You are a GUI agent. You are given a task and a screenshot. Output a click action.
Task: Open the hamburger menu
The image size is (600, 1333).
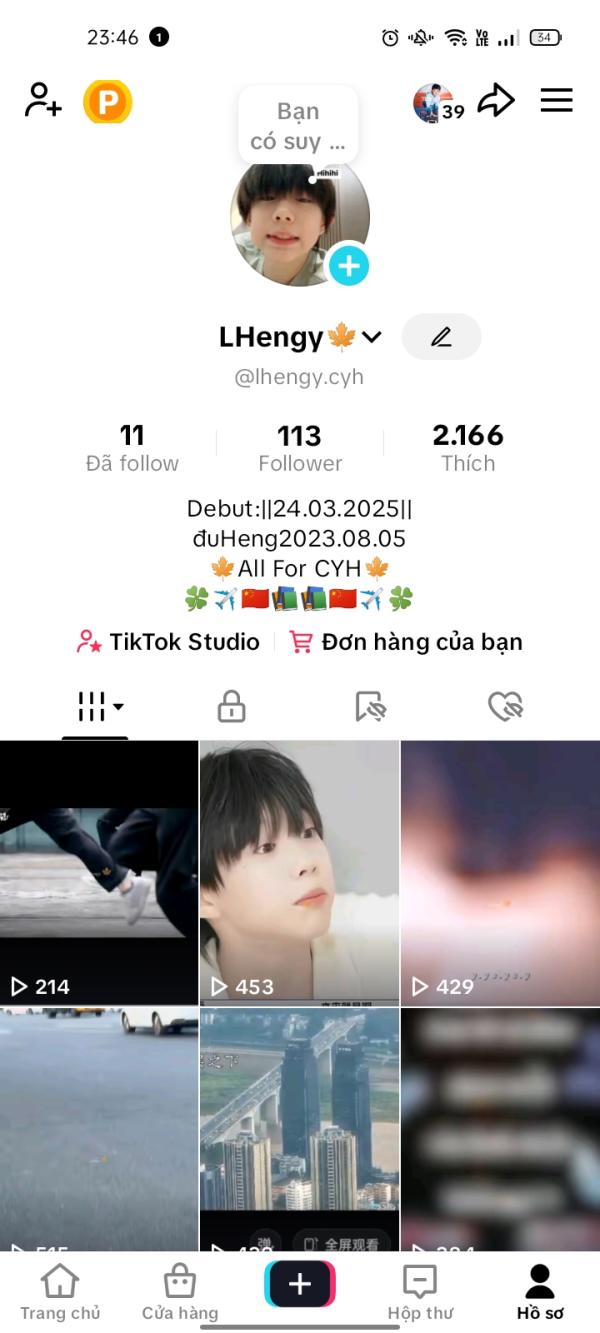click(556, 100)
